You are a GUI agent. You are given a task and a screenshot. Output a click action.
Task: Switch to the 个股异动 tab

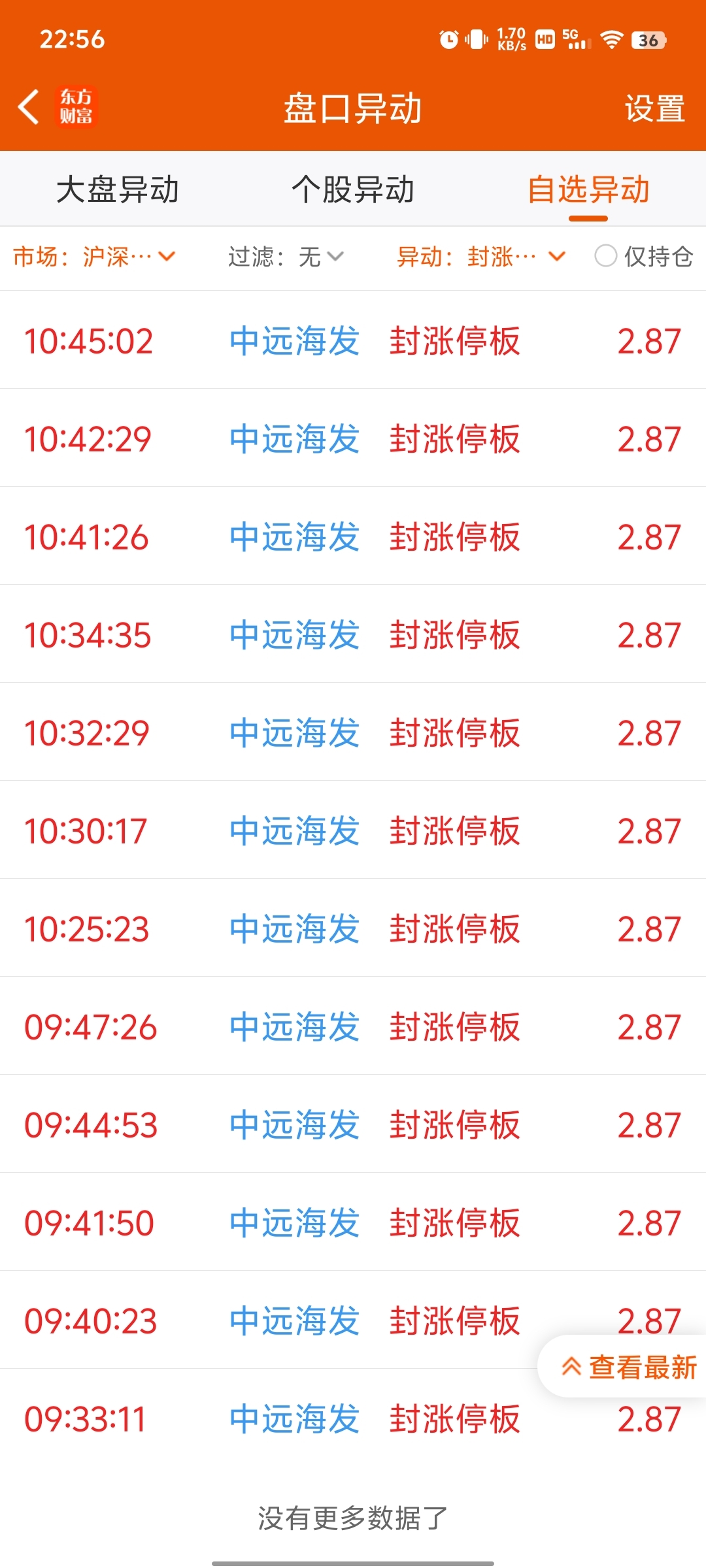point(353,189)
